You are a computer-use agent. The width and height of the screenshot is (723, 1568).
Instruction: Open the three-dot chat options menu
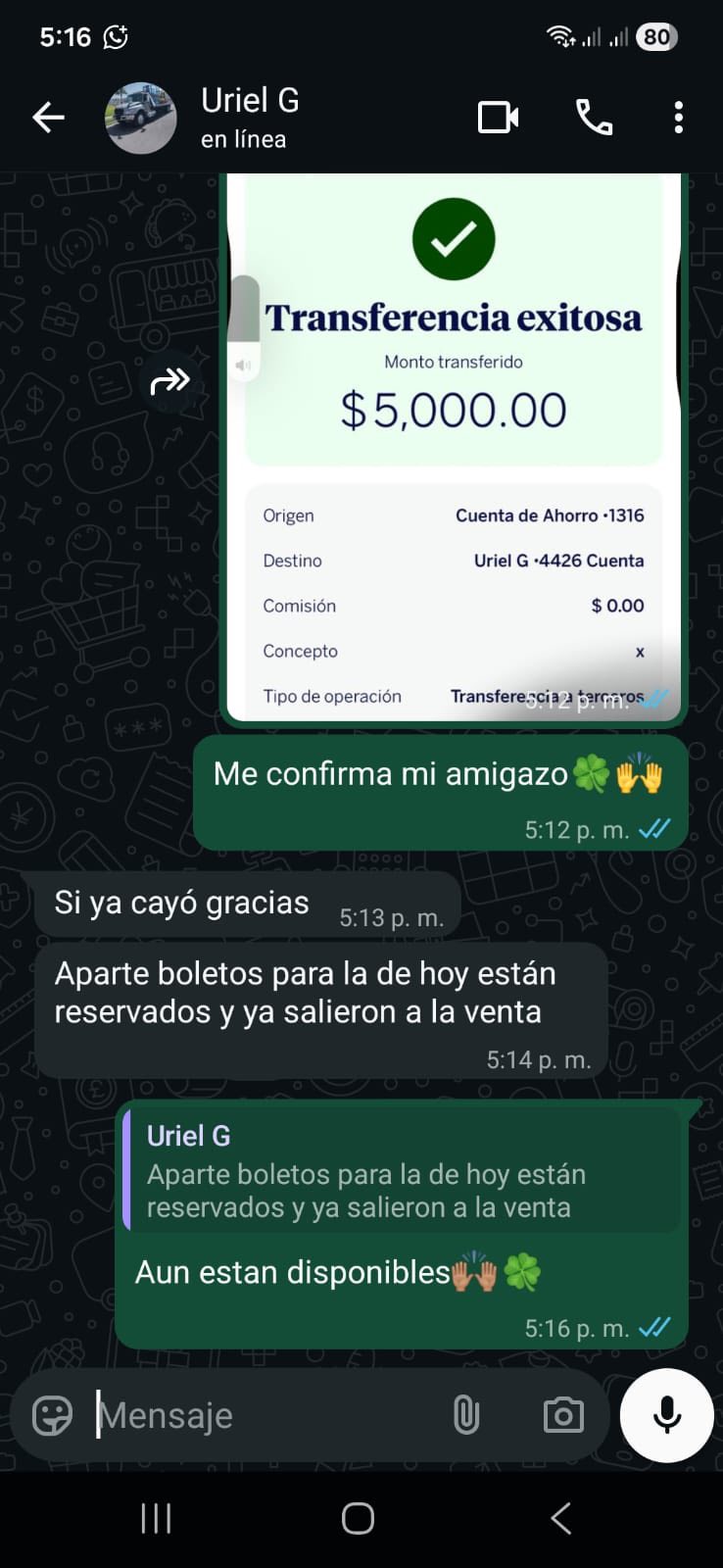click(677, 117)
